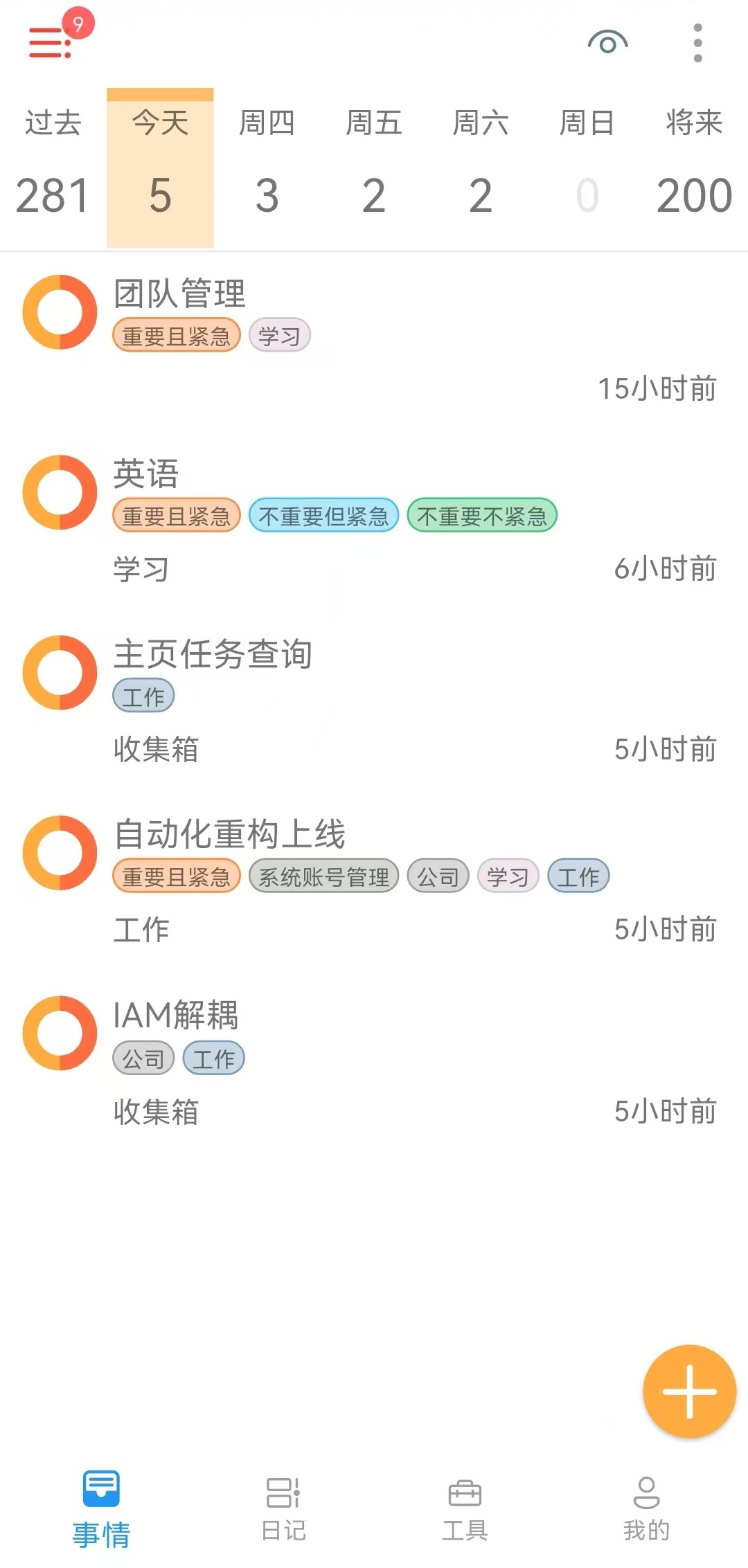Open the three-dot overflow menu

(x=697, y=43)
